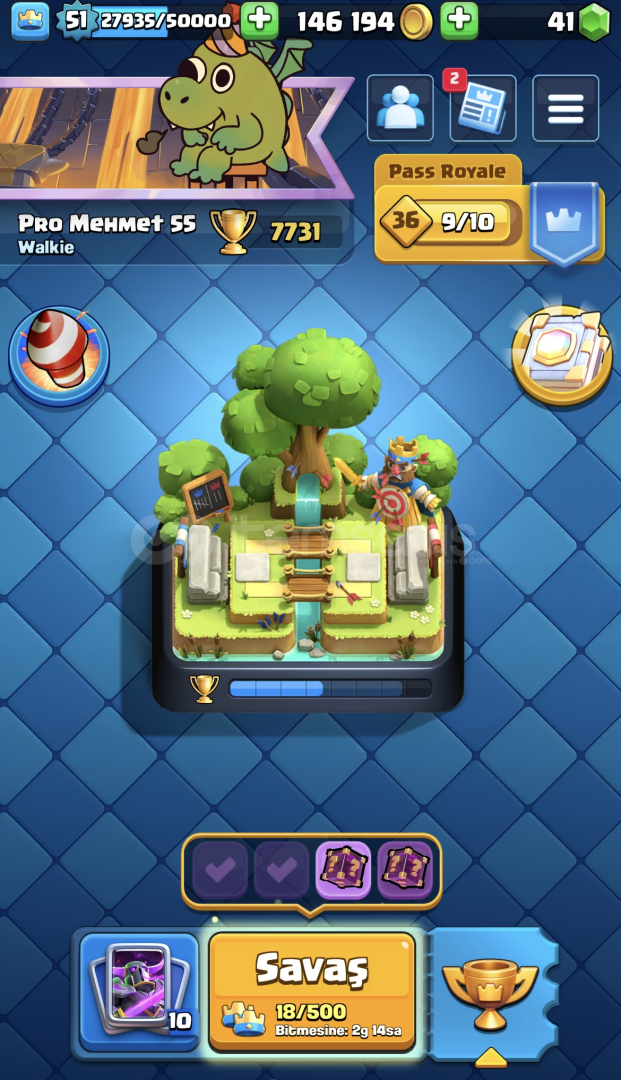Open the red-white striped horn event
Screen dimensions: 621x1080
click(59, 355)
